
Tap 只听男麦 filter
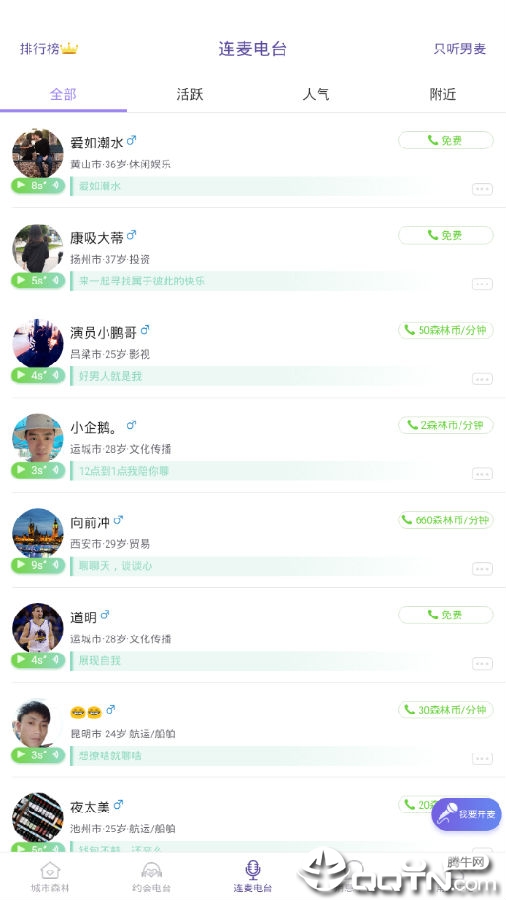(460, 49)
